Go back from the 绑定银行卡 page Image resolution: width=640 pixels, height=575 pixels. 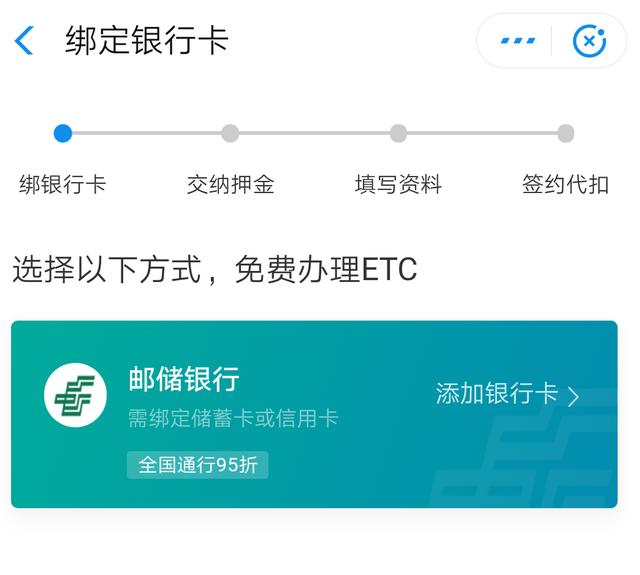pyautogui.click(x=25, y=41)
